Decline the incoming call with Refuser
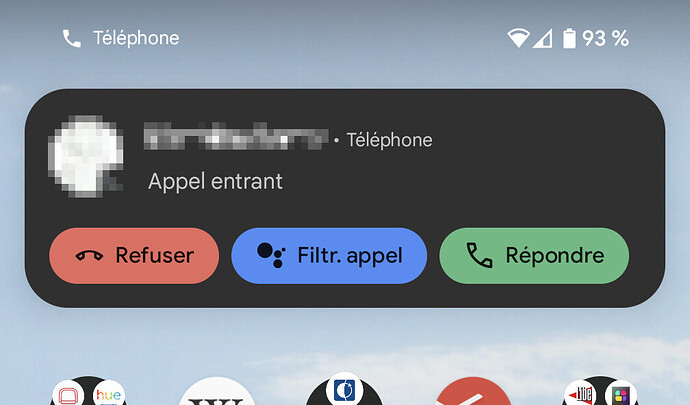The image size is (690, 405). click(134, 255)
